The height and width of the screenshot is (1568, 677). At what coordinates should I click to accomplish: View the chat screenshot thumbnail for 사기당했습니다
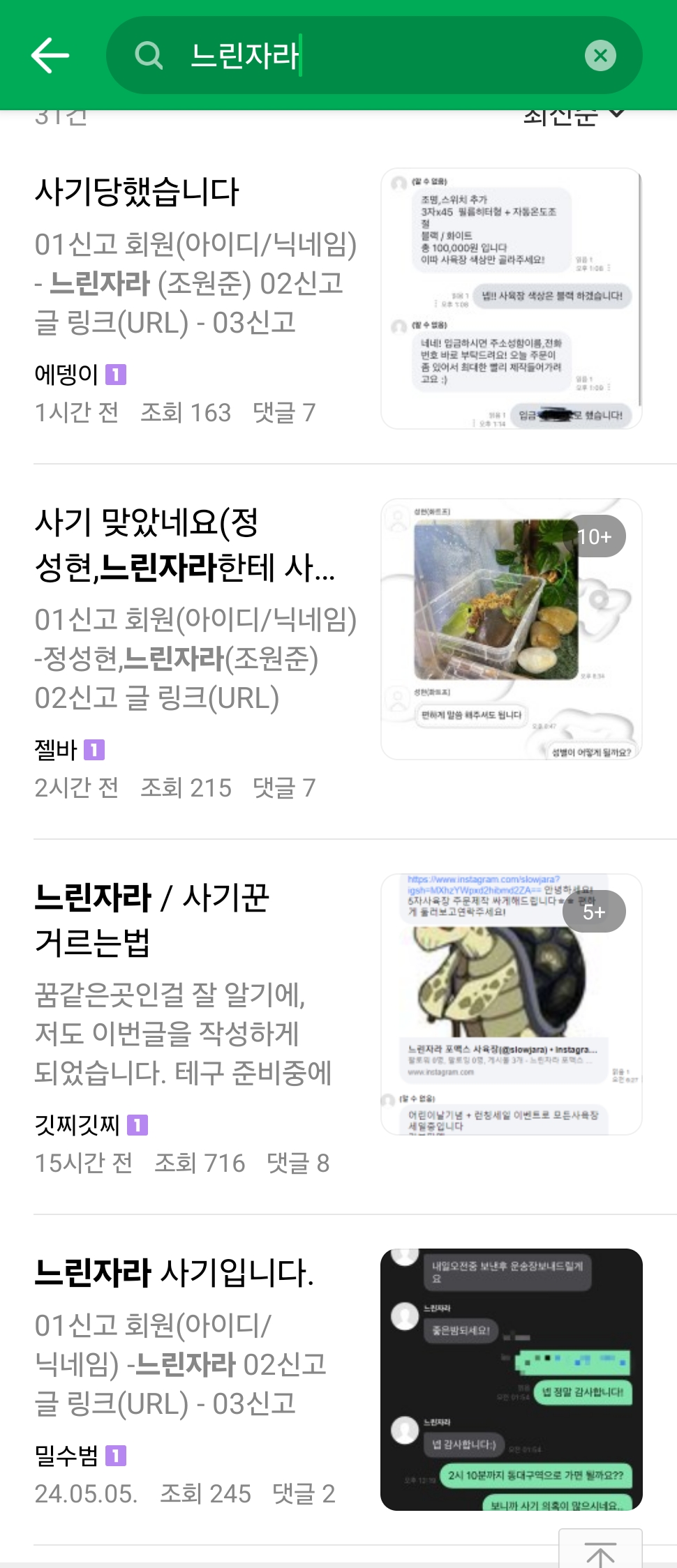pyautogui.click(x=511, y=299)
